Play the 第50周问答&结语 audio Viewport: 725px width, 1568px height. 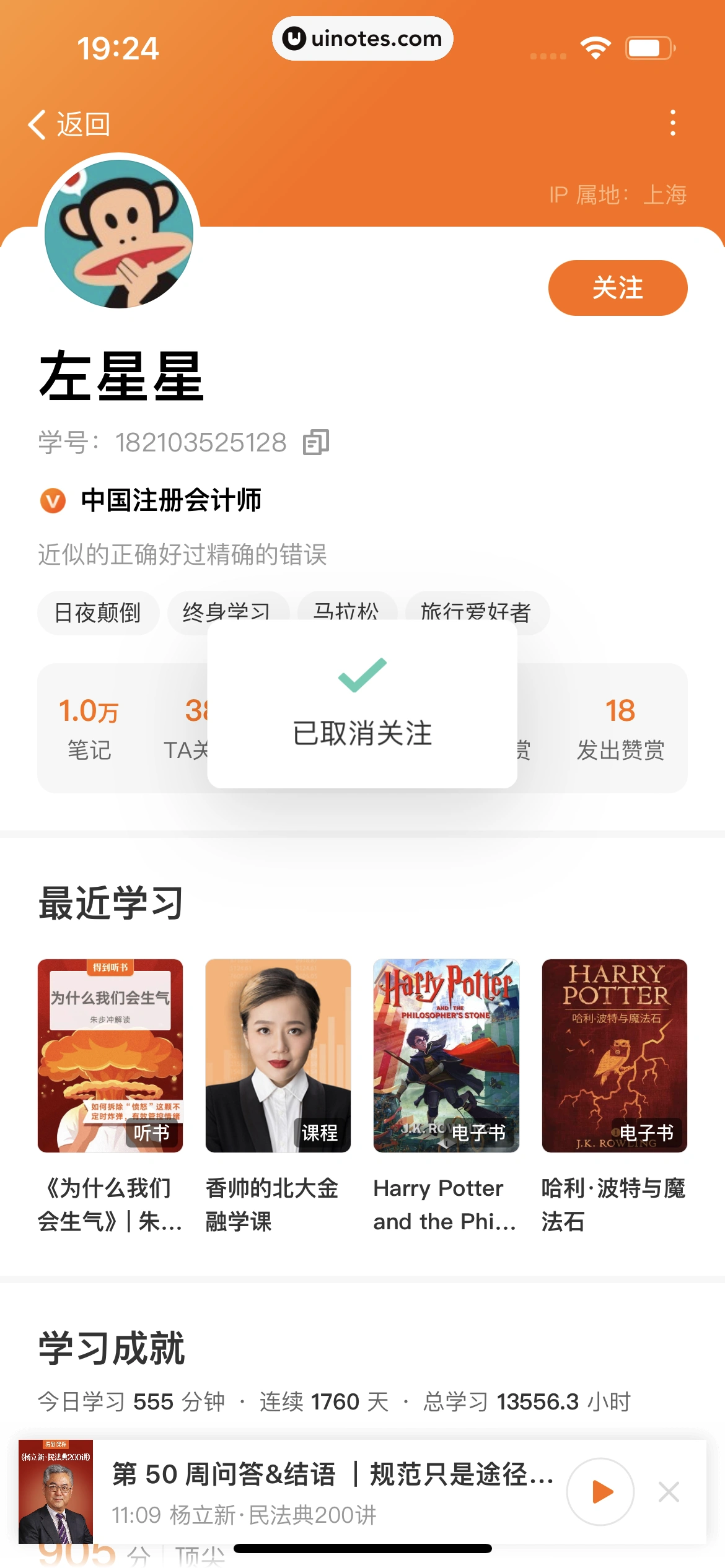tap(600, 1491)
